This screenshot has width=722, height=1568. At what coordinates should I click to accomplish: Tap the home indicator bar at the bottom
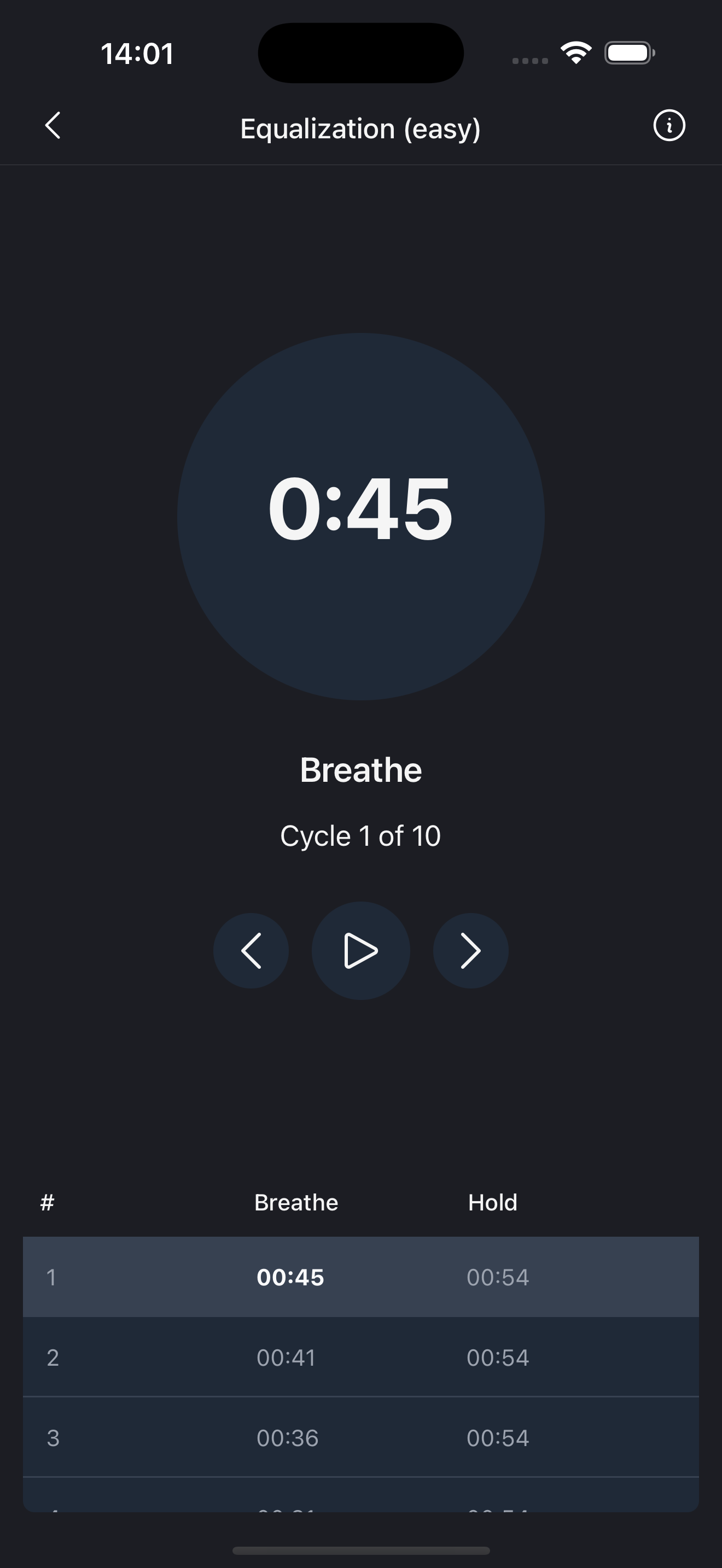(x=361, y=1549)
